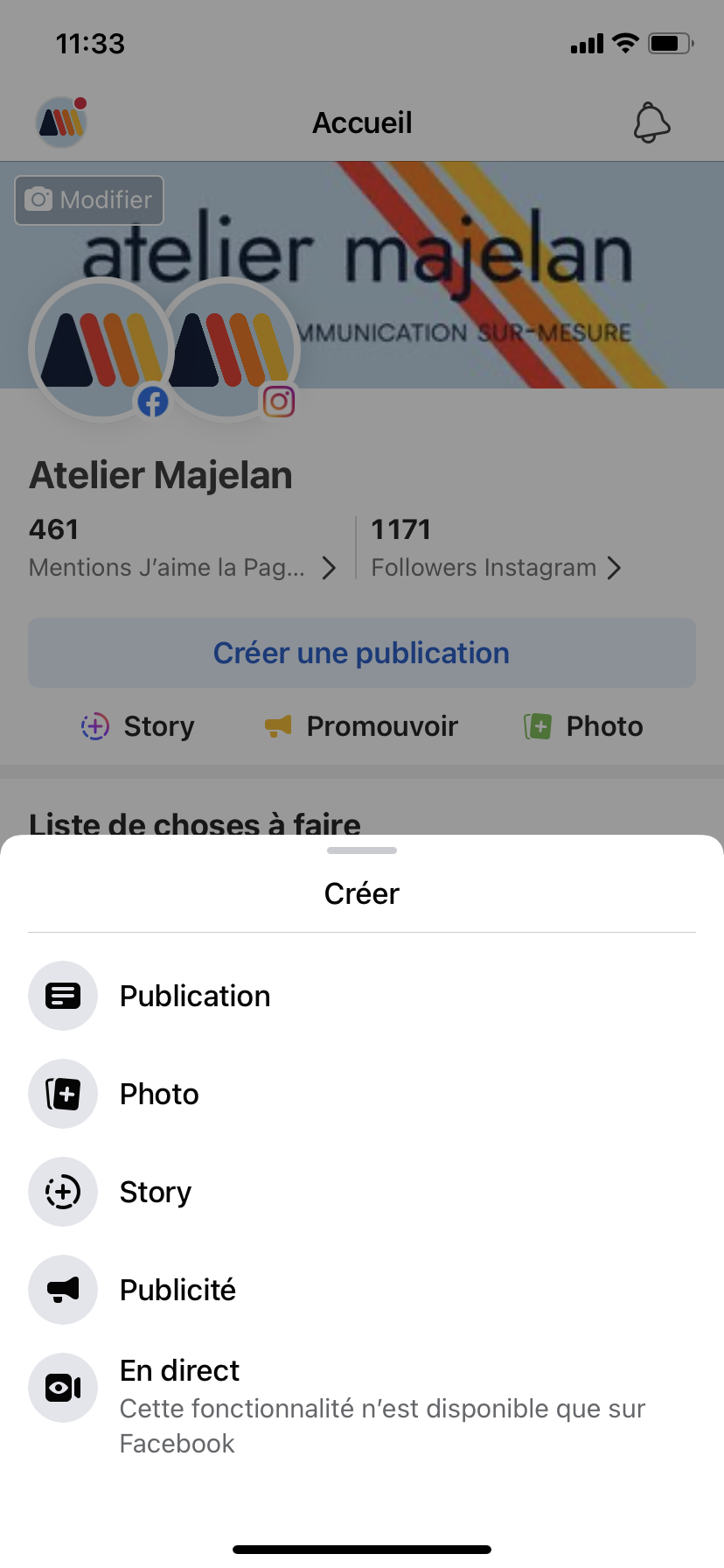This screenshot has width=724, height=1568.
Task: Select the Story shortcut icon
Action: coord(94,726)
